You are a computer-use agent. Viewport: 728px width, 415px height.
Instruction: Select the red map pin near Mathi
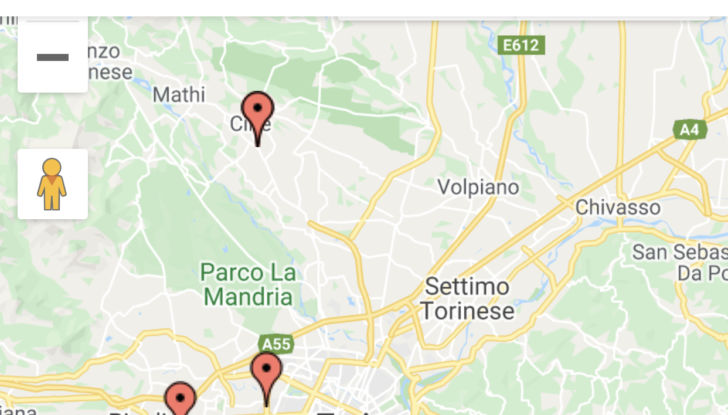tap(258, 115)
